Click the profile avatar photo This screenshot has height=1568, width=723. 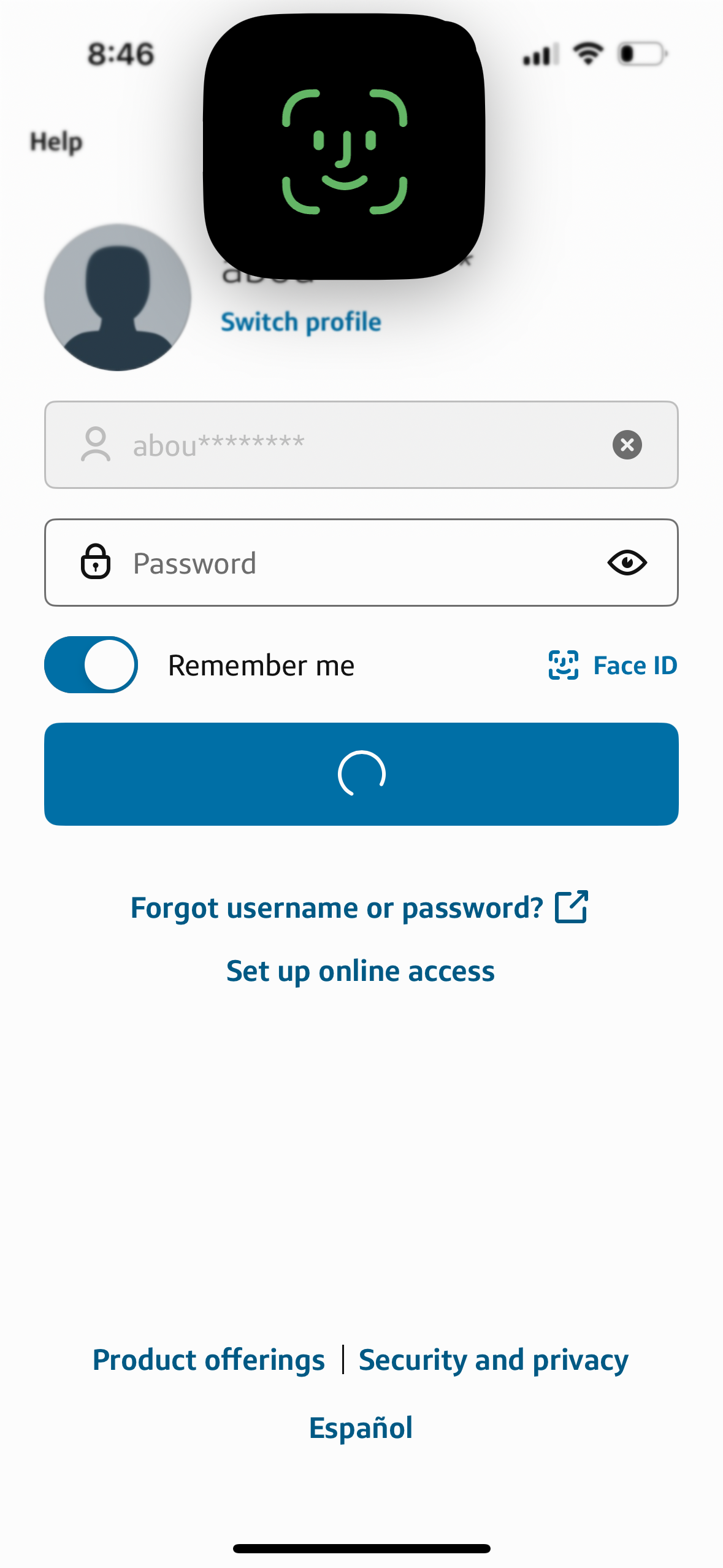[x=117, y=298]
